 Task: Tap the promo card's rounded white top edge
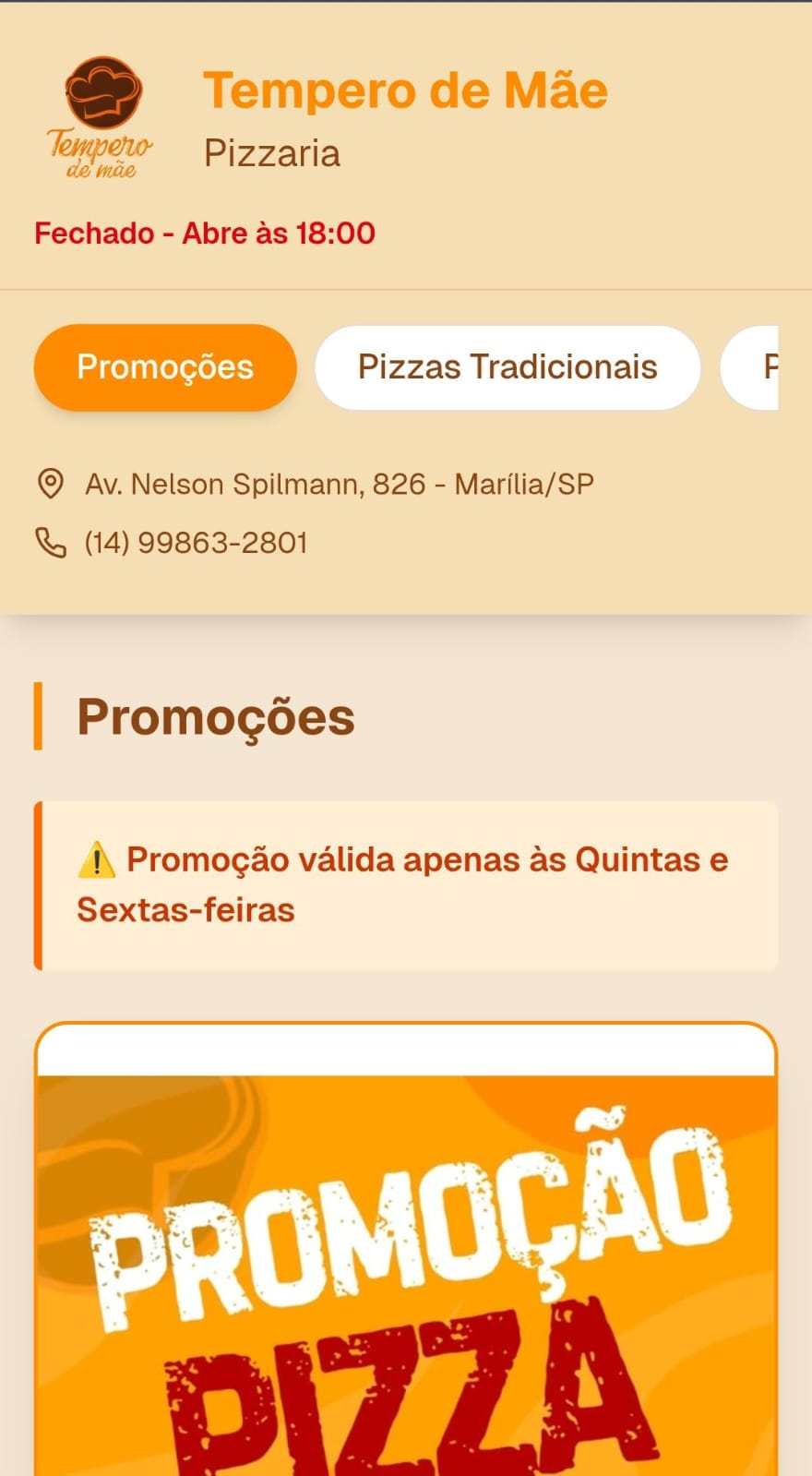coord(406,1043)
